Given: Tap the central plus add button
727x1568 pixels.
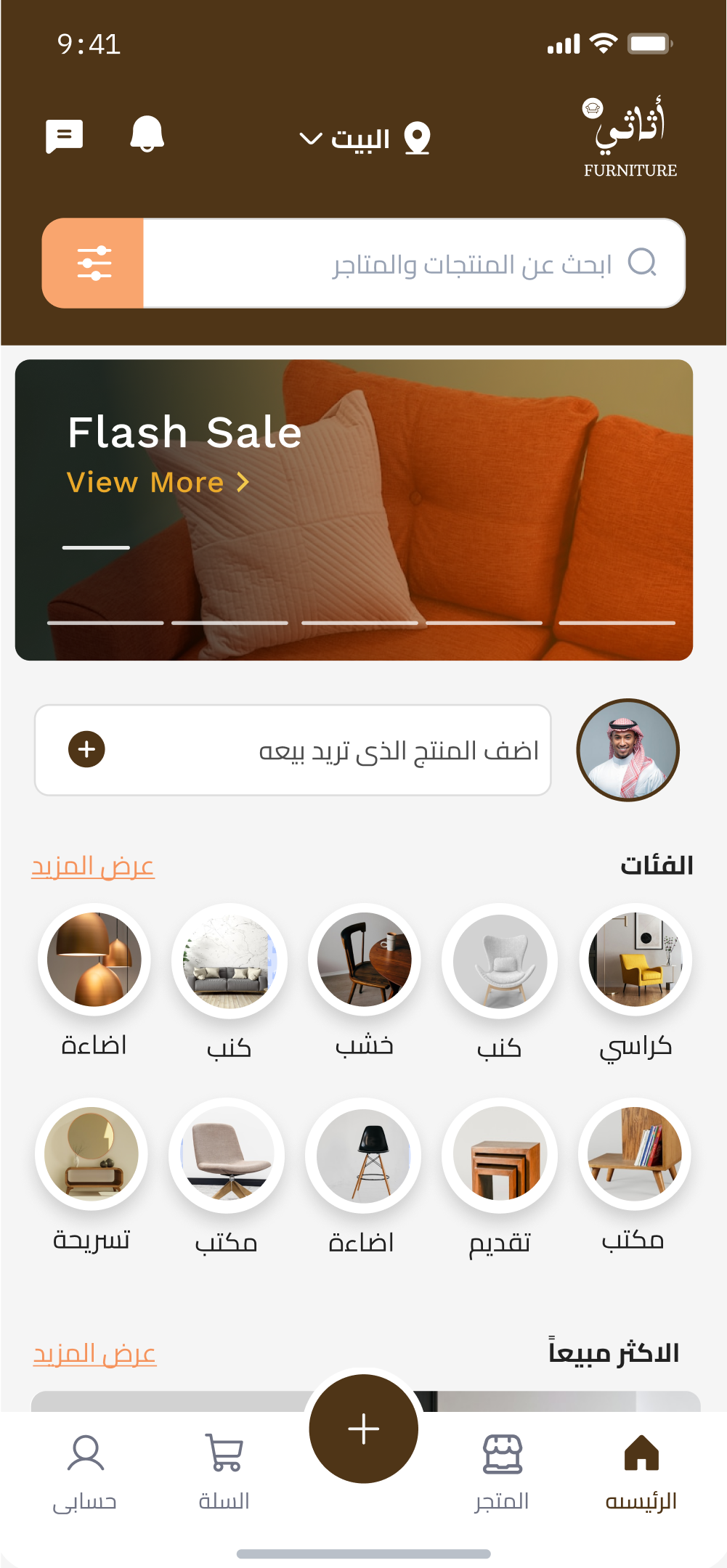Looking at the screenshot, I should pos(363,1429).
